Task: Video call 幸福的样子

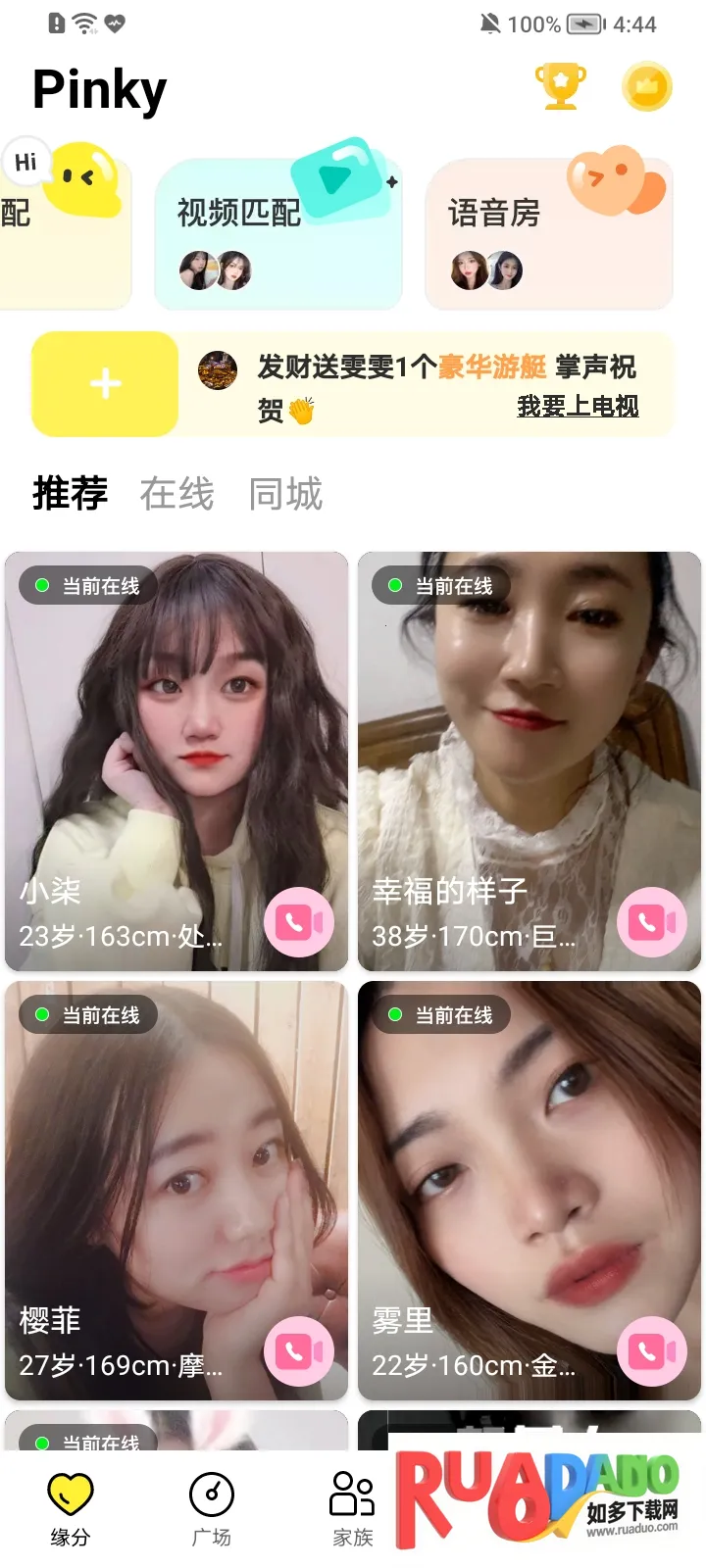Action: 652,922
